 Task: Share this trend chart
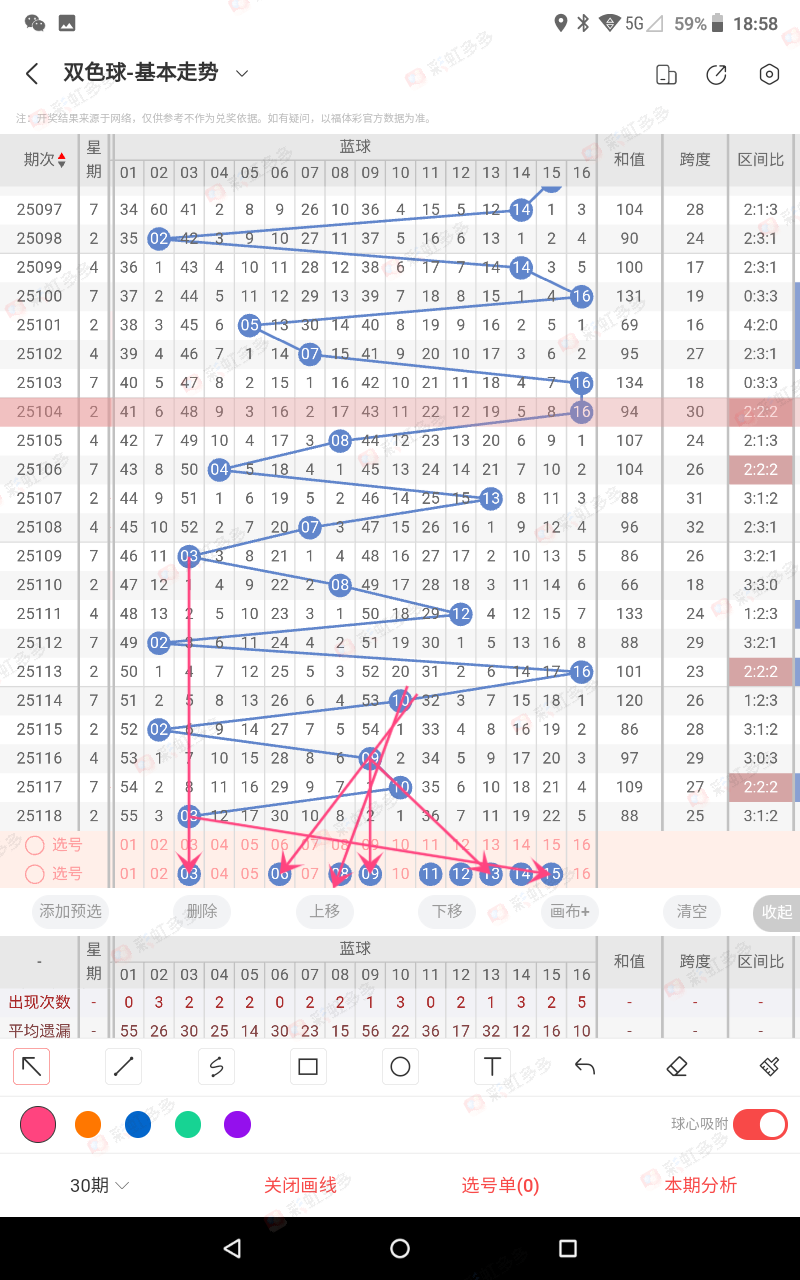716,74
